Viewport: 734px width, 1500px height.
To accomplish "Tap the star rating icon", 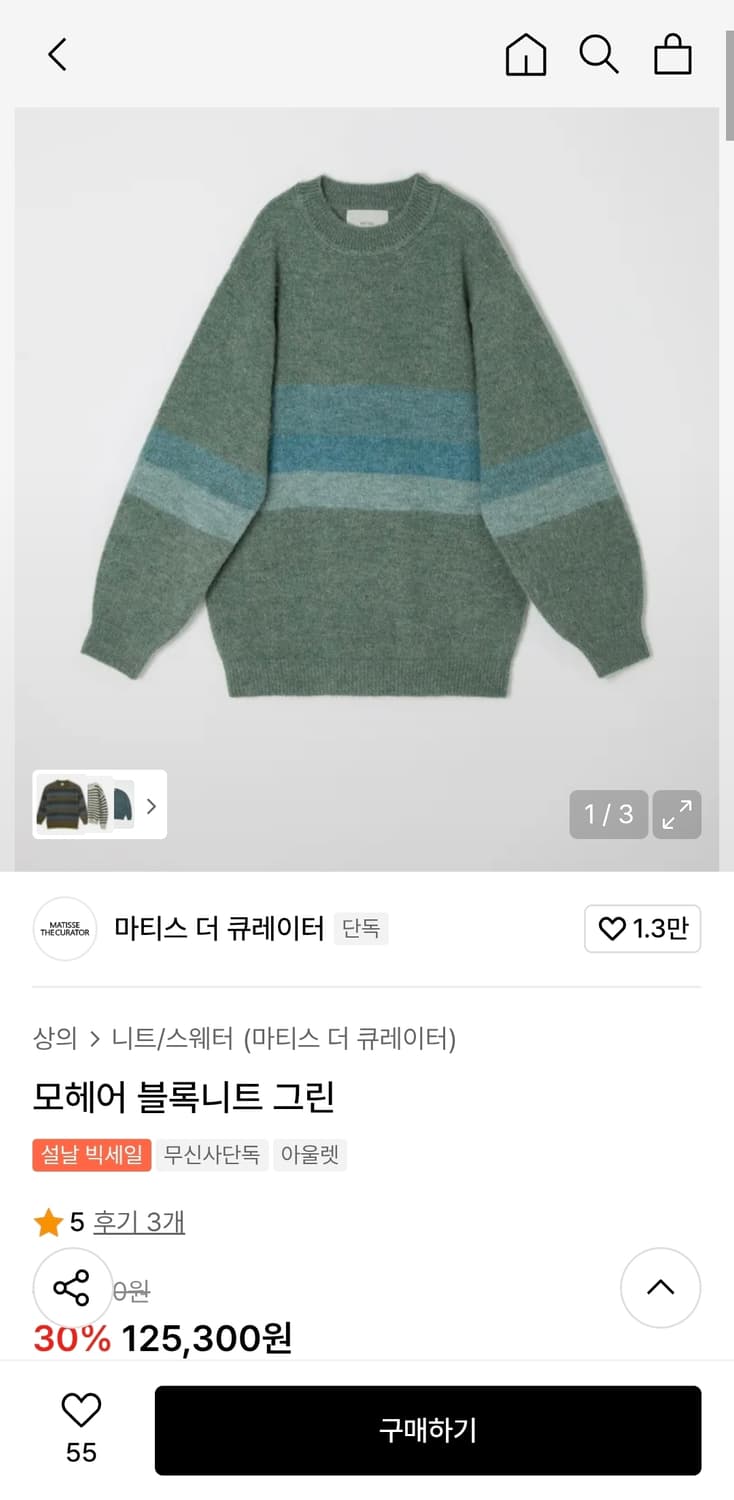I will tap(46, 1222).
